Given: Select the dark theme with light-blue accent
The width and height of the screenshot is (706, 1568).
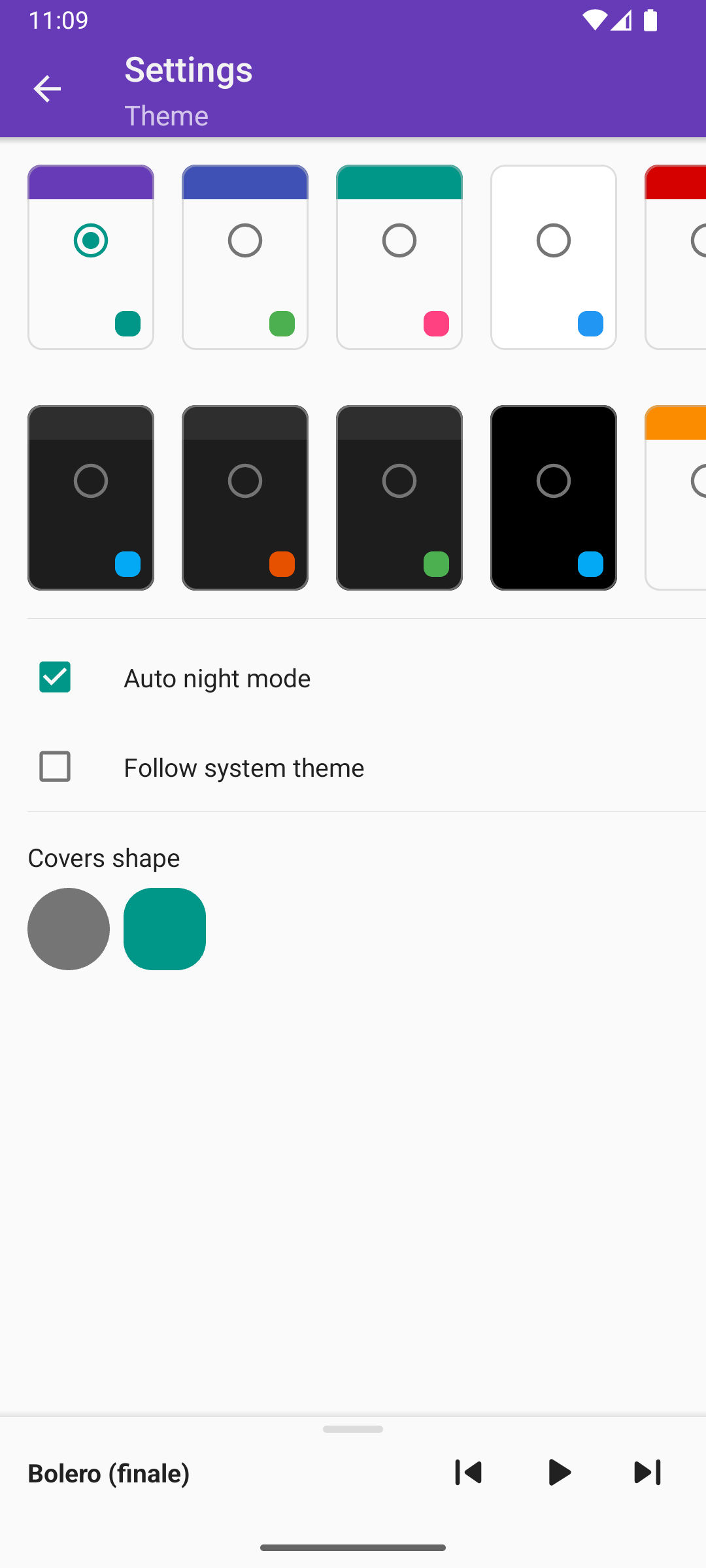Looking at the screenshot, I should pos(91,497).
